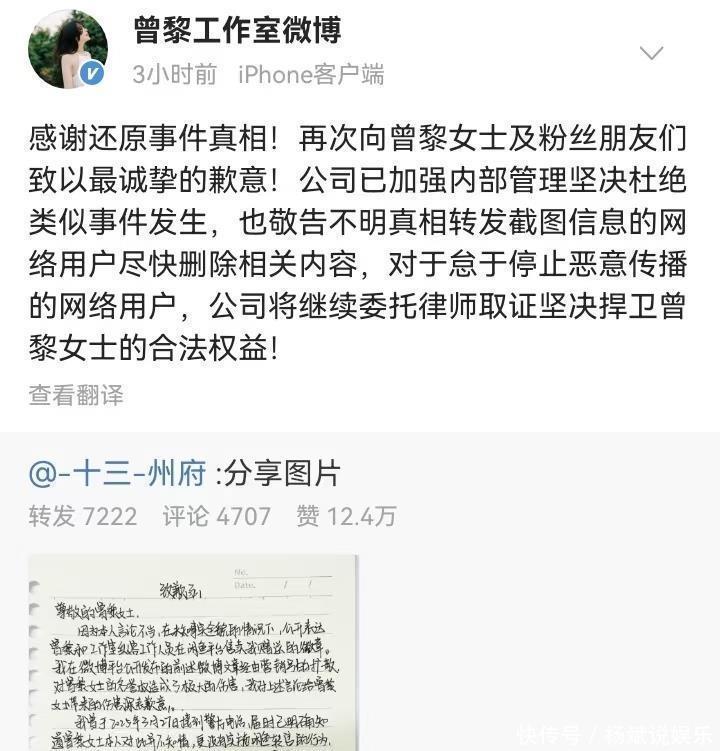720x751 pixels.
Task: View the 转发 7222 reposts
Action: coord(82,516)
